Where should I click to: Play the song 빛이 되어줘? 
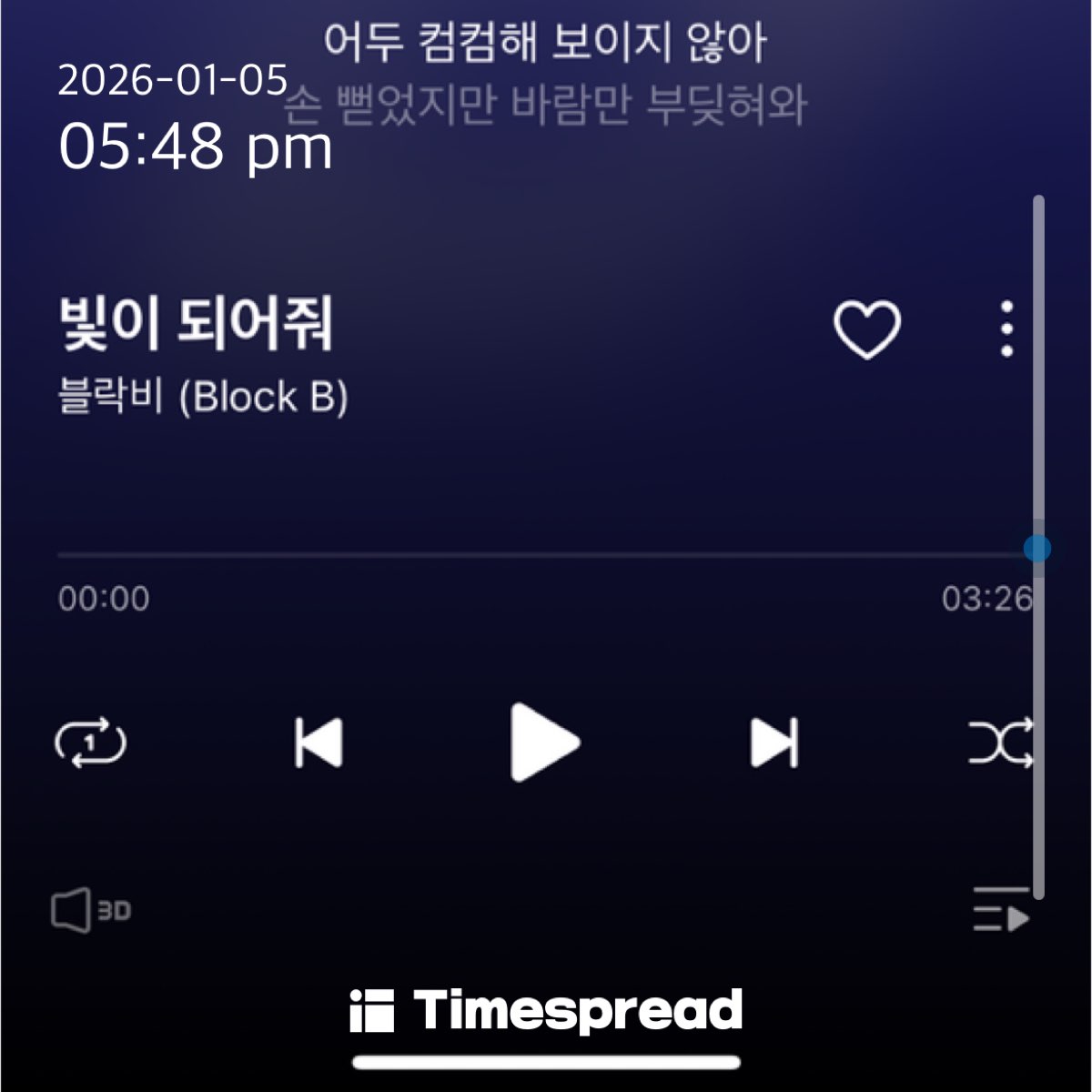pyautogui.click(x=544, y=743)
